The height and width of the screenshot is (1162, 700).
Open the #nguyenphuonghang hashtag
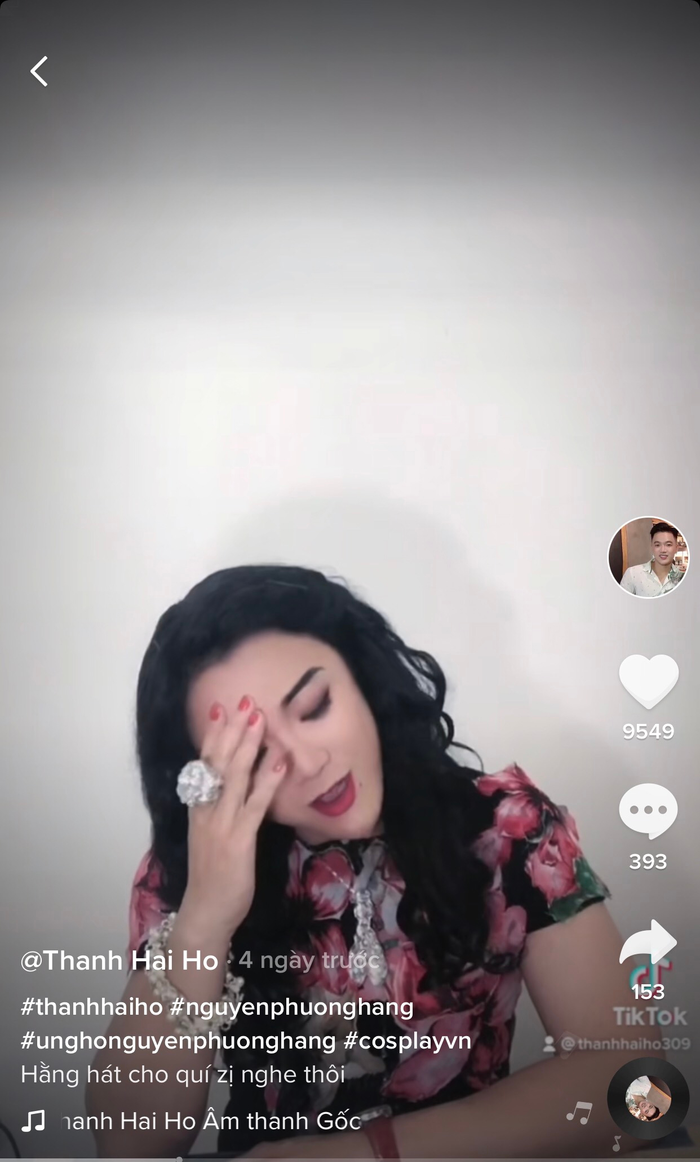(292, 1007)
